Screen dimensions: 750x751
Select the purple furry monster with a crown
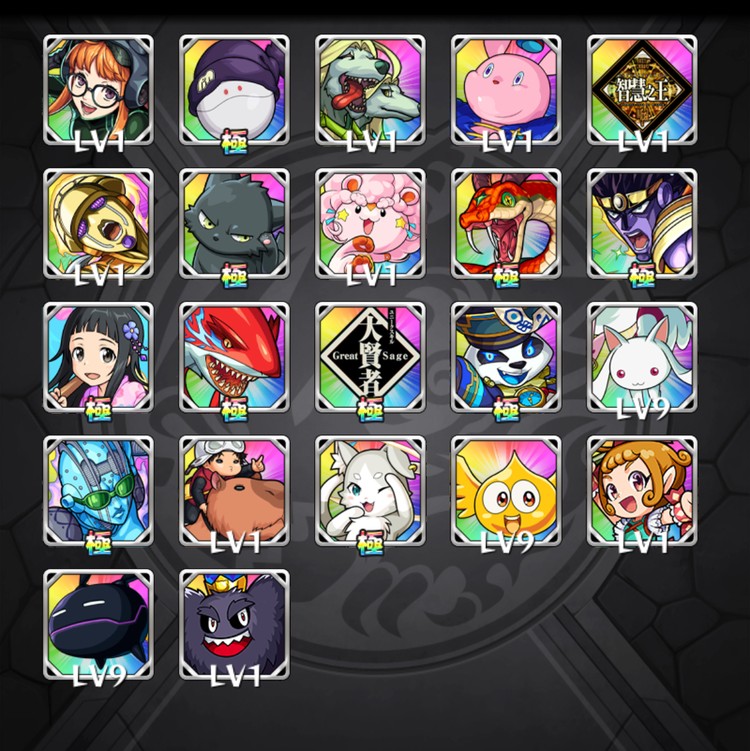pos(234,624)
